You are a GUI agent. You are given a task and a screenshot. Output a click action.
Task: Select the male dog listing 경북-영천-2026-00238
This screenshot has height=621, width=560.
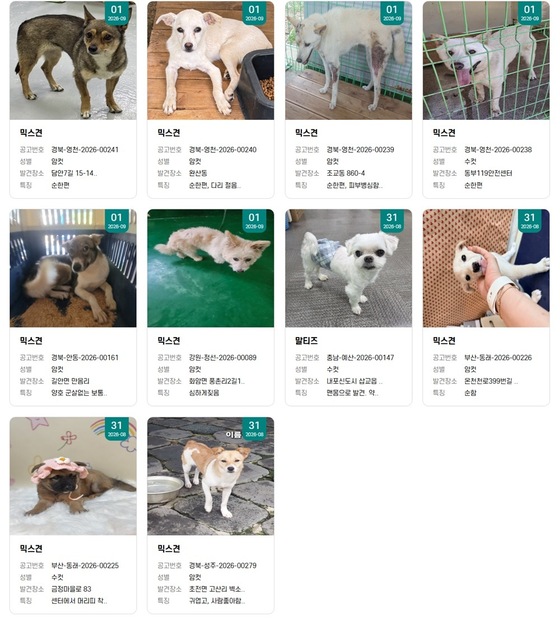486,99
